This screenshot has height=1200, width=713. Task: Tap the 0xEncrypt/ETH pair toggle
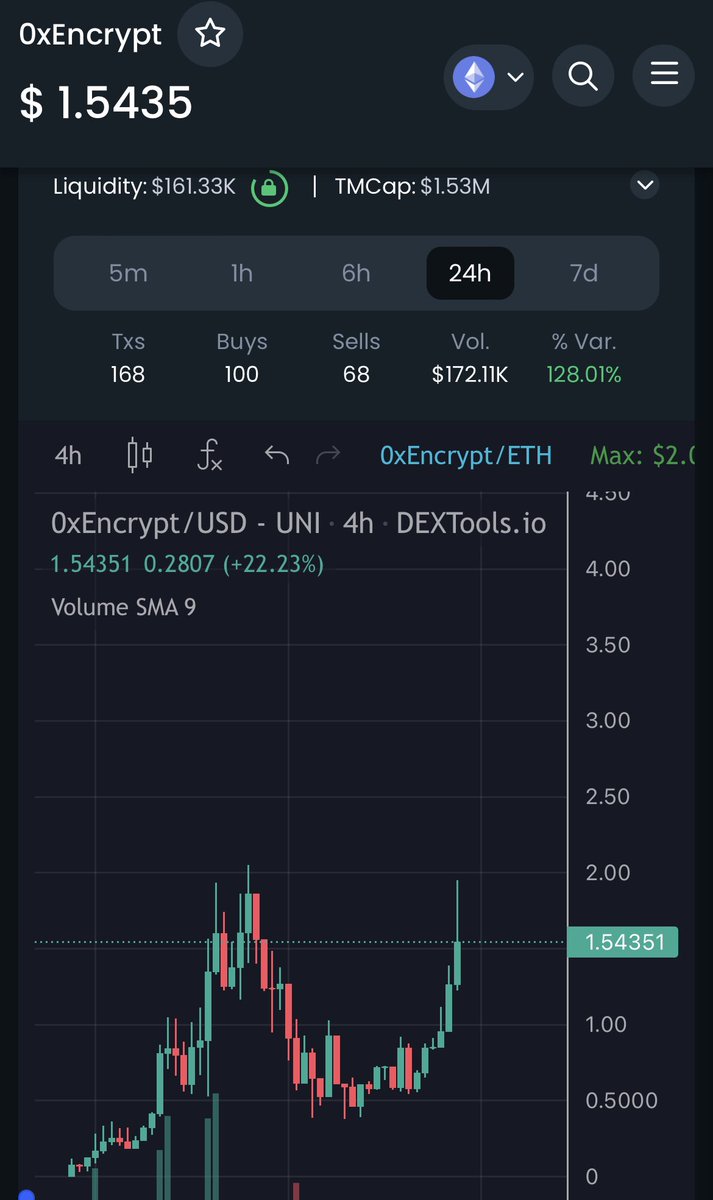tap(466, 456)
